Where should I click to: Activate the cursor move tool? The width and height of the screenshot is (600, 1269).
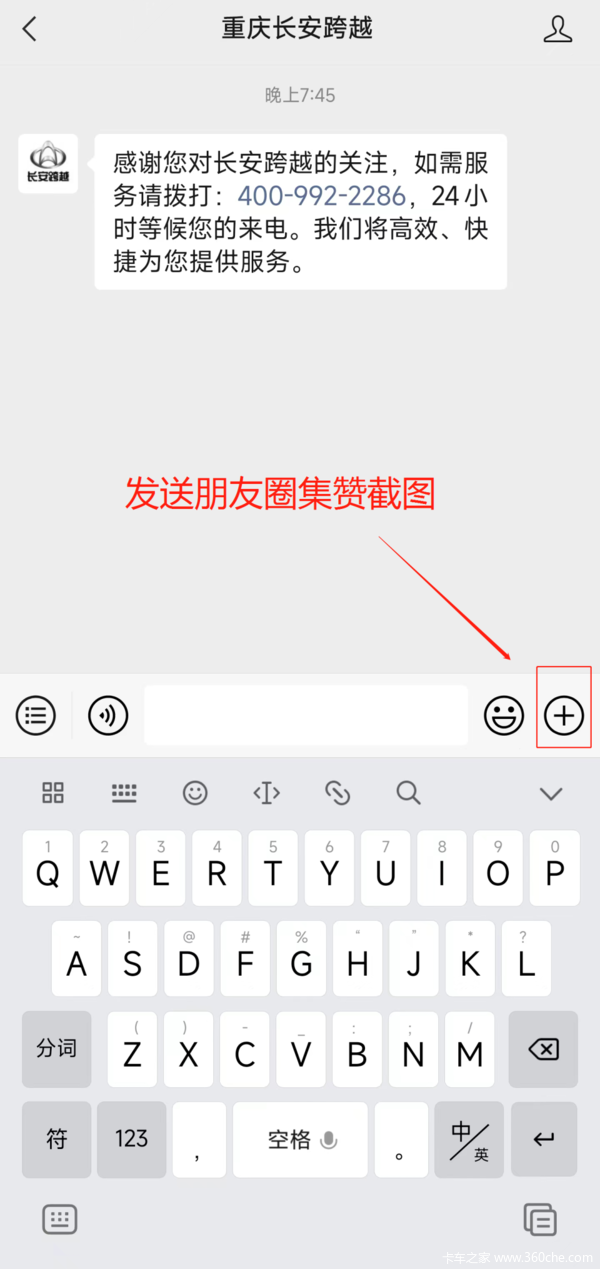[266, 793]
